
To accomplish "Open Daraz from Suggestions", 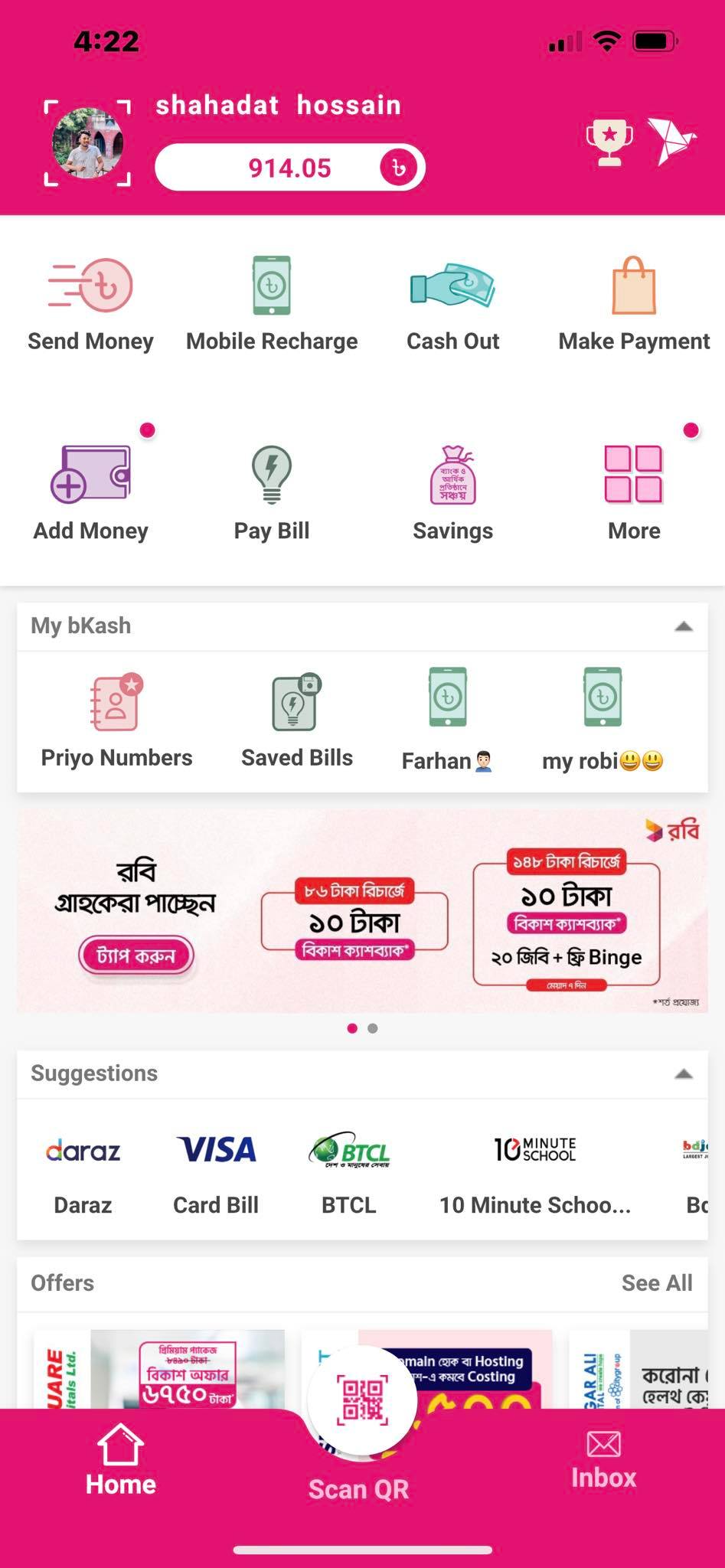I will click(83, 1174).
